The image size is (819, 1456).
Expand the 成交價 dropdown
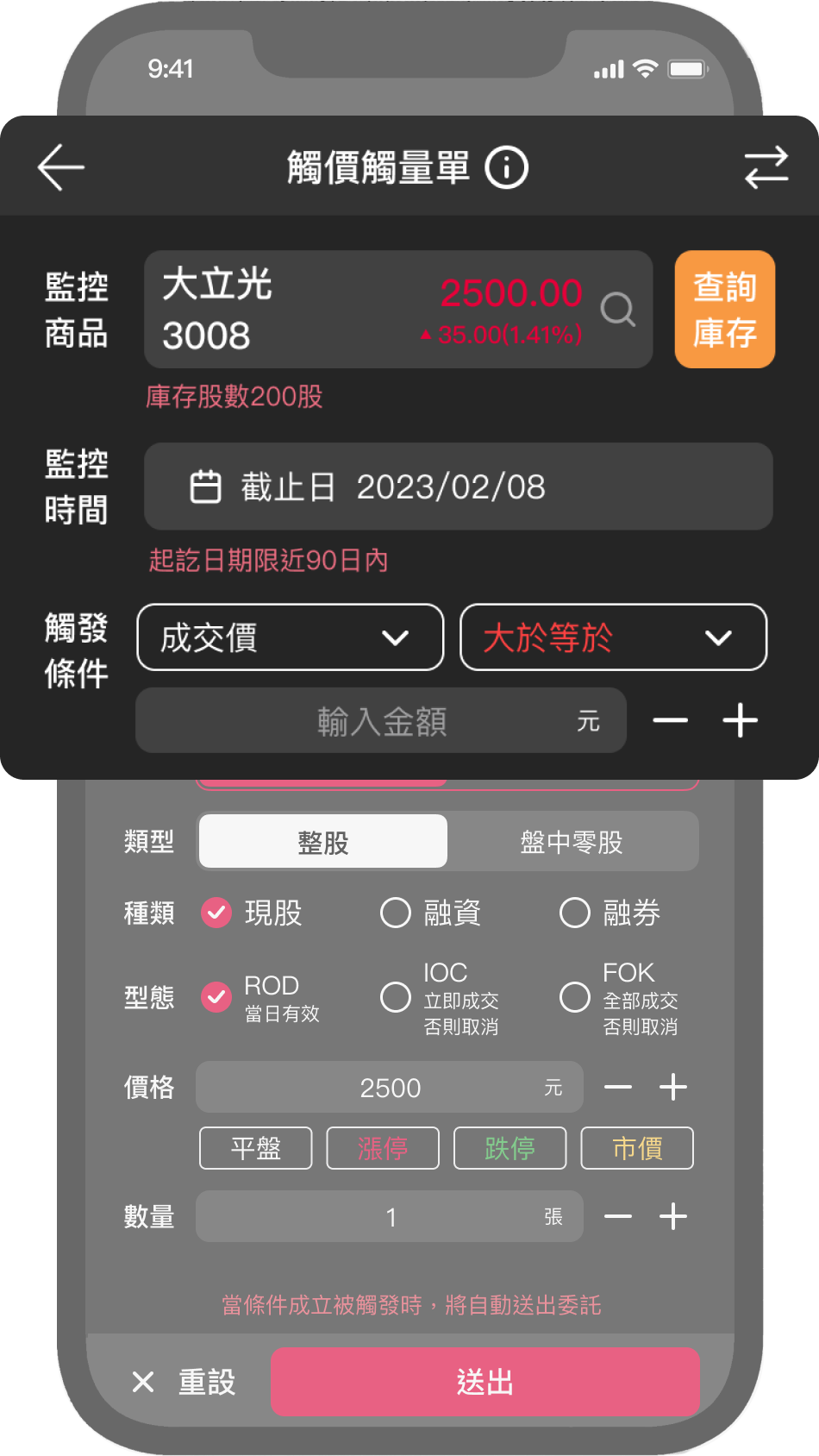(x=290, y=637)
